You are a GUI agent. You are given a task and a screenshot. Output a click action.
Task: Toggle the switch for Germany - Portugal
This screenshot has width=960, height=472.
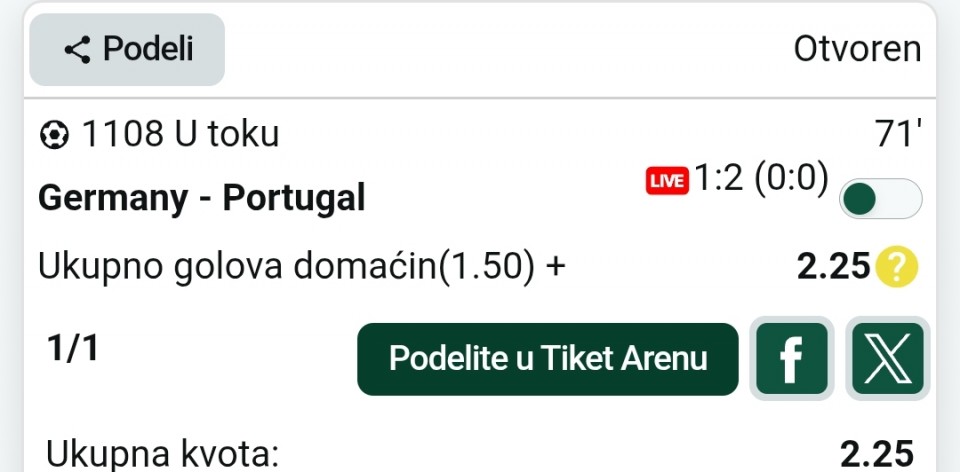880,199
